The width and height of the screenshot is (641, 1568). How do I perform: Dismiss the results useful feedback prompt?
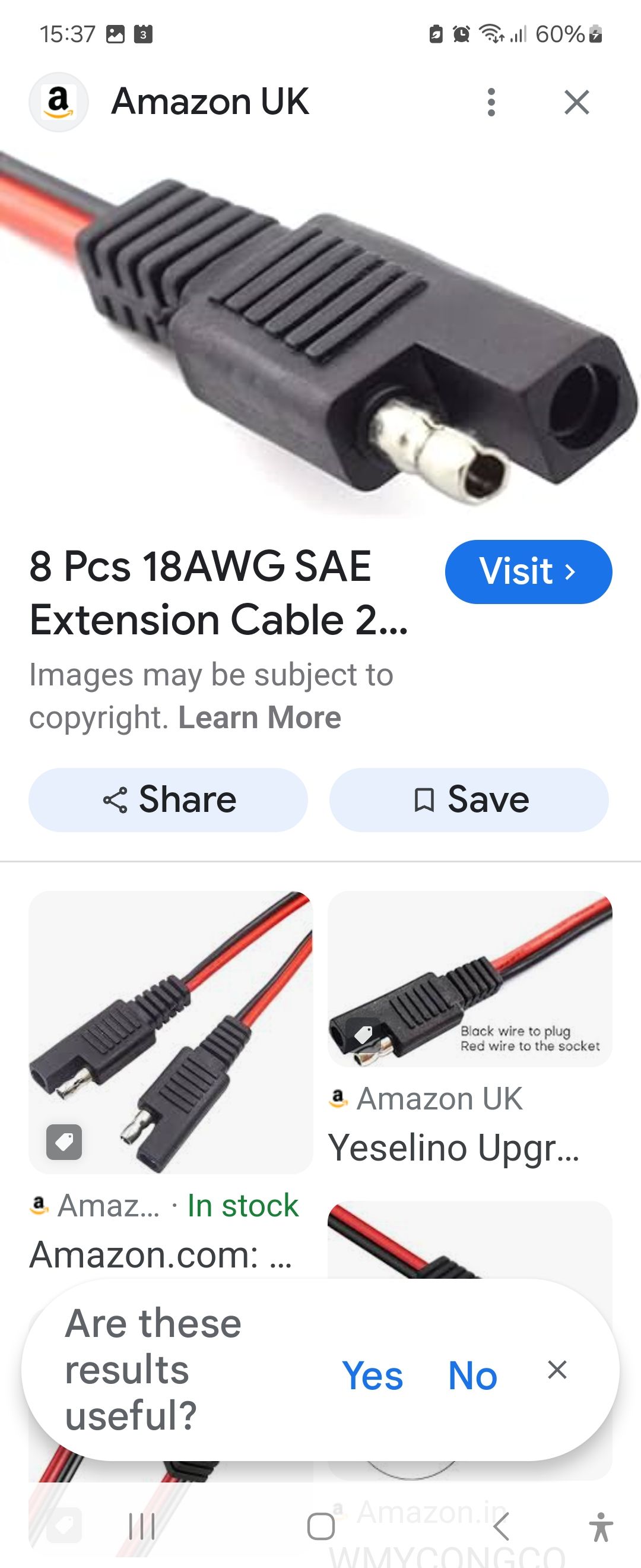click(557, 1370)
